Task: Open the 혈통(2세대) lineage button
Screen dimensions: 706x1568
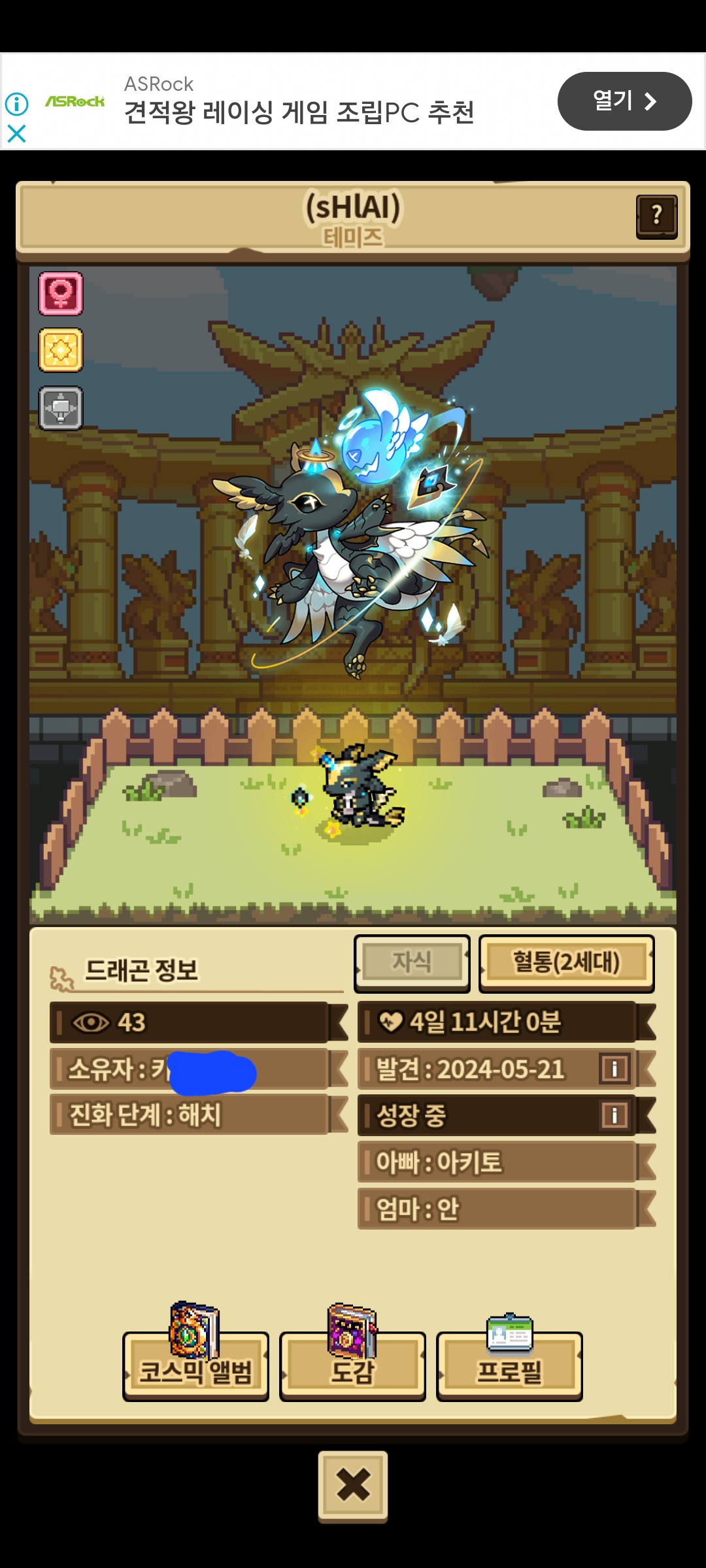Action: pyautogui.click(x=566, y=962)
